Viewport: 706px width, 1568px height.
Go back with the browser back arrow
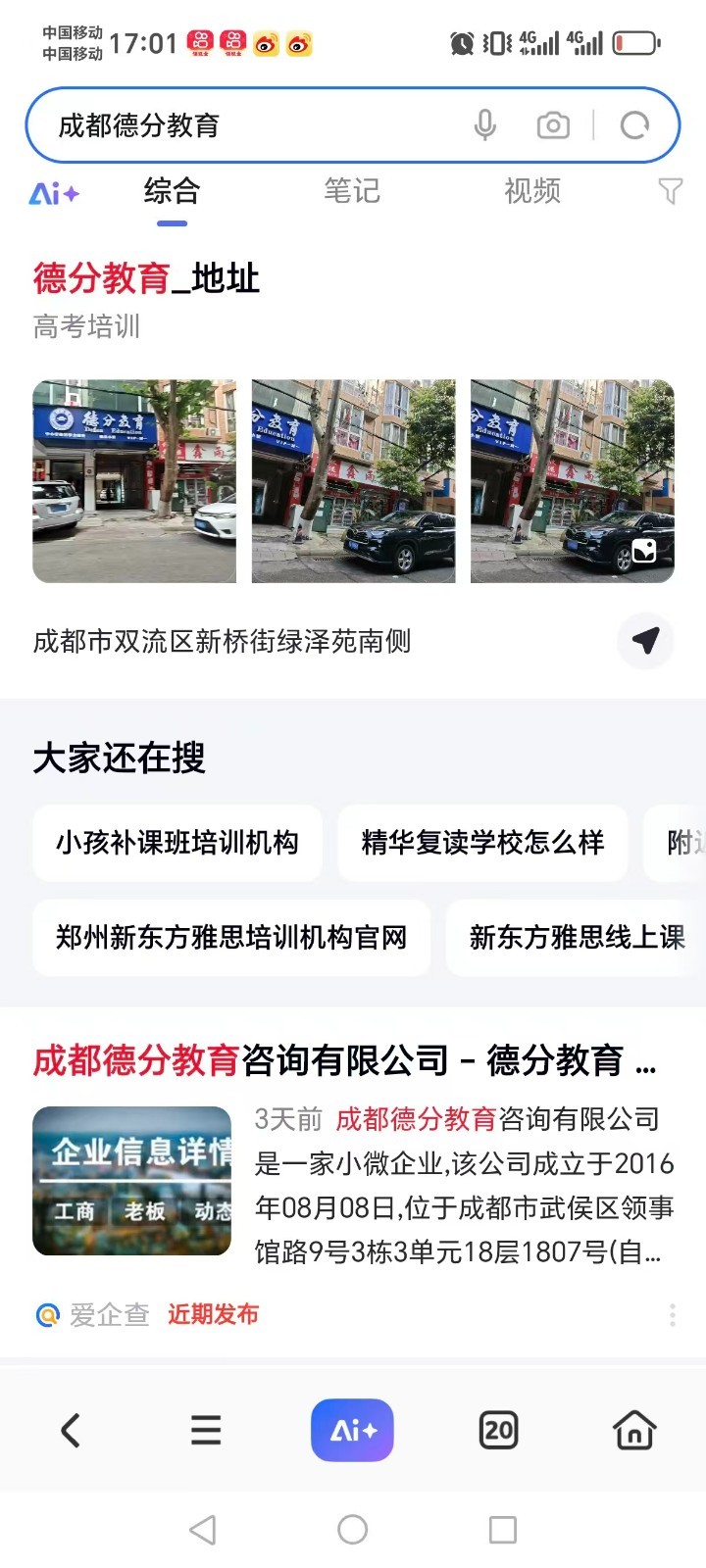[x=71, y=1431]
